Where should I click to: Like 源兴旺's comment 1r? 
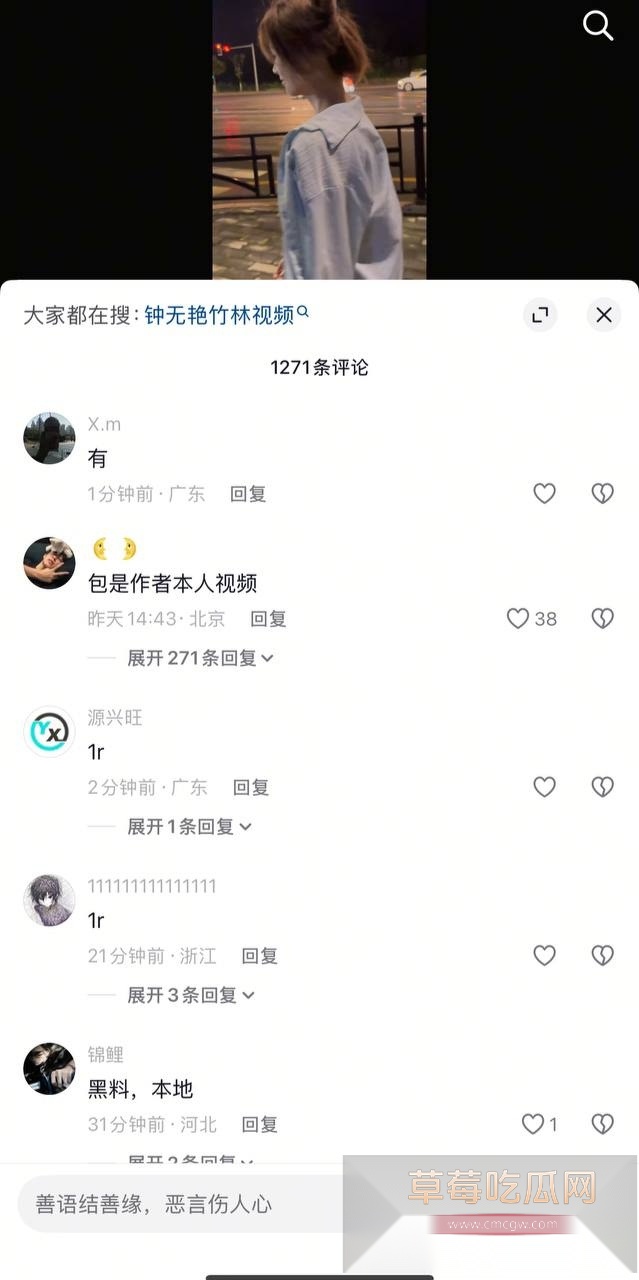point(544,787)
